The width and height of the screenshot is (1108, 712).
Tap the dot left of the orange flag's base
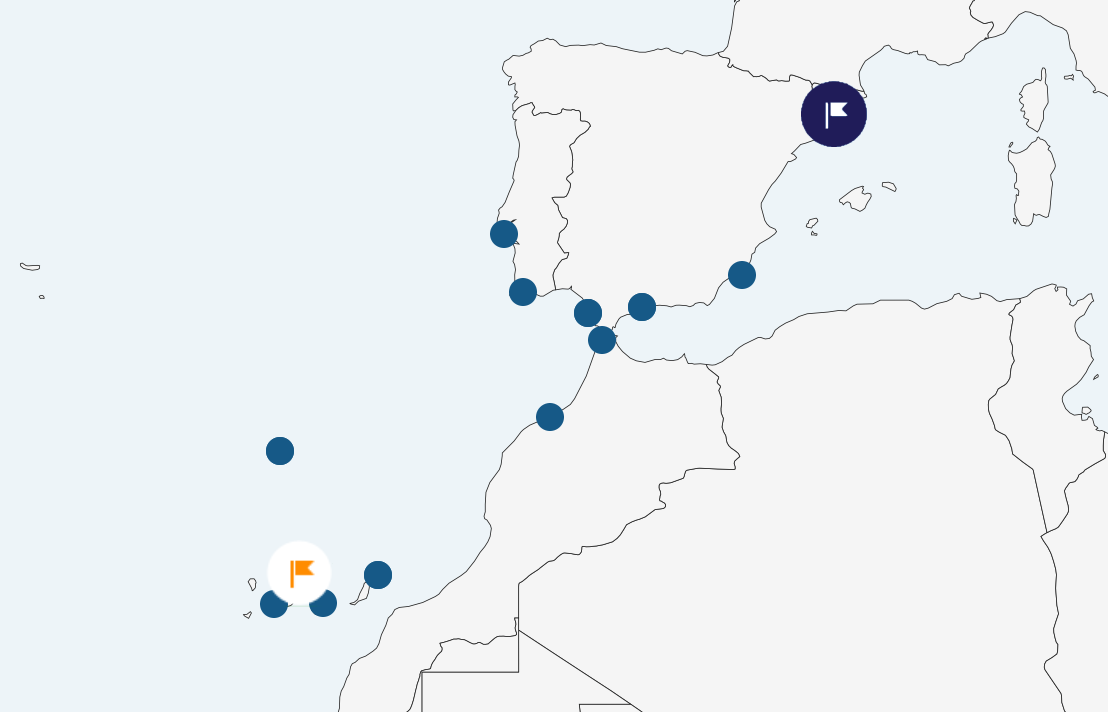(x=273, y=604)
